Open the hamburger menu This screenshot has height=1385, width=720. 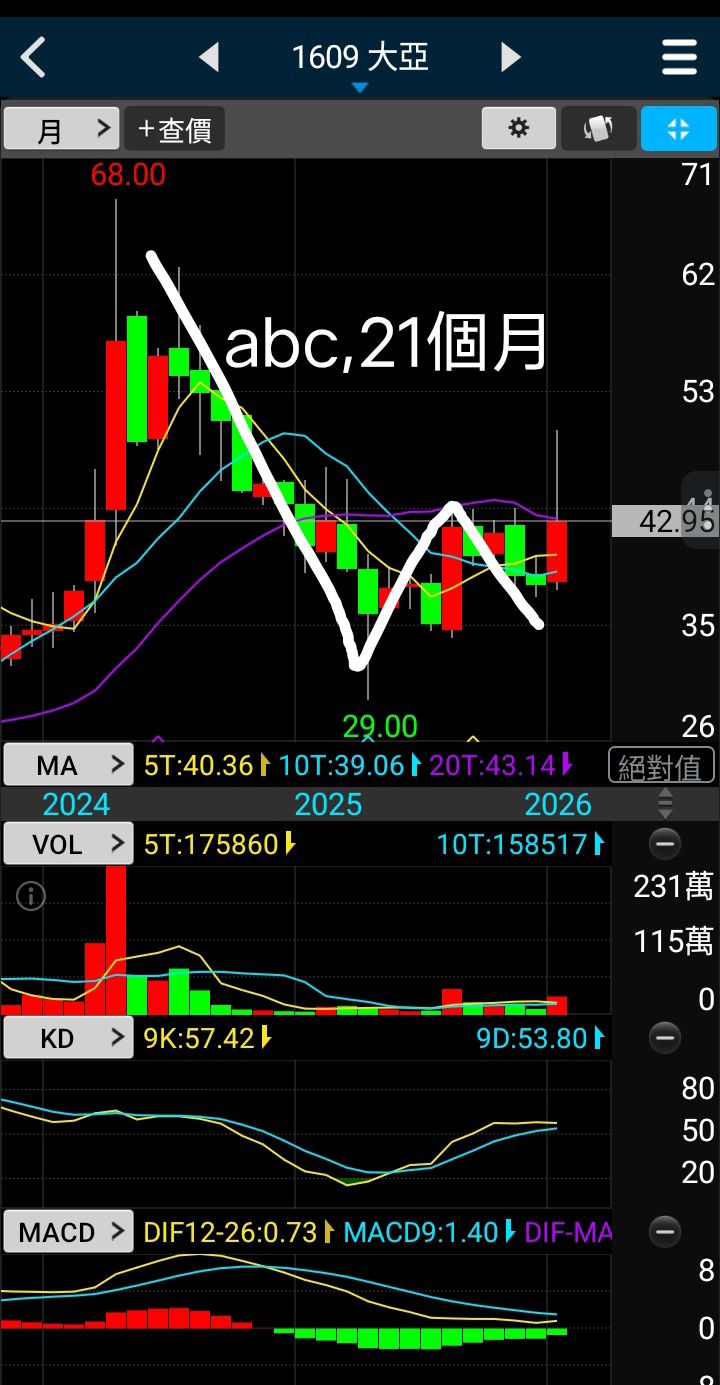680,57
